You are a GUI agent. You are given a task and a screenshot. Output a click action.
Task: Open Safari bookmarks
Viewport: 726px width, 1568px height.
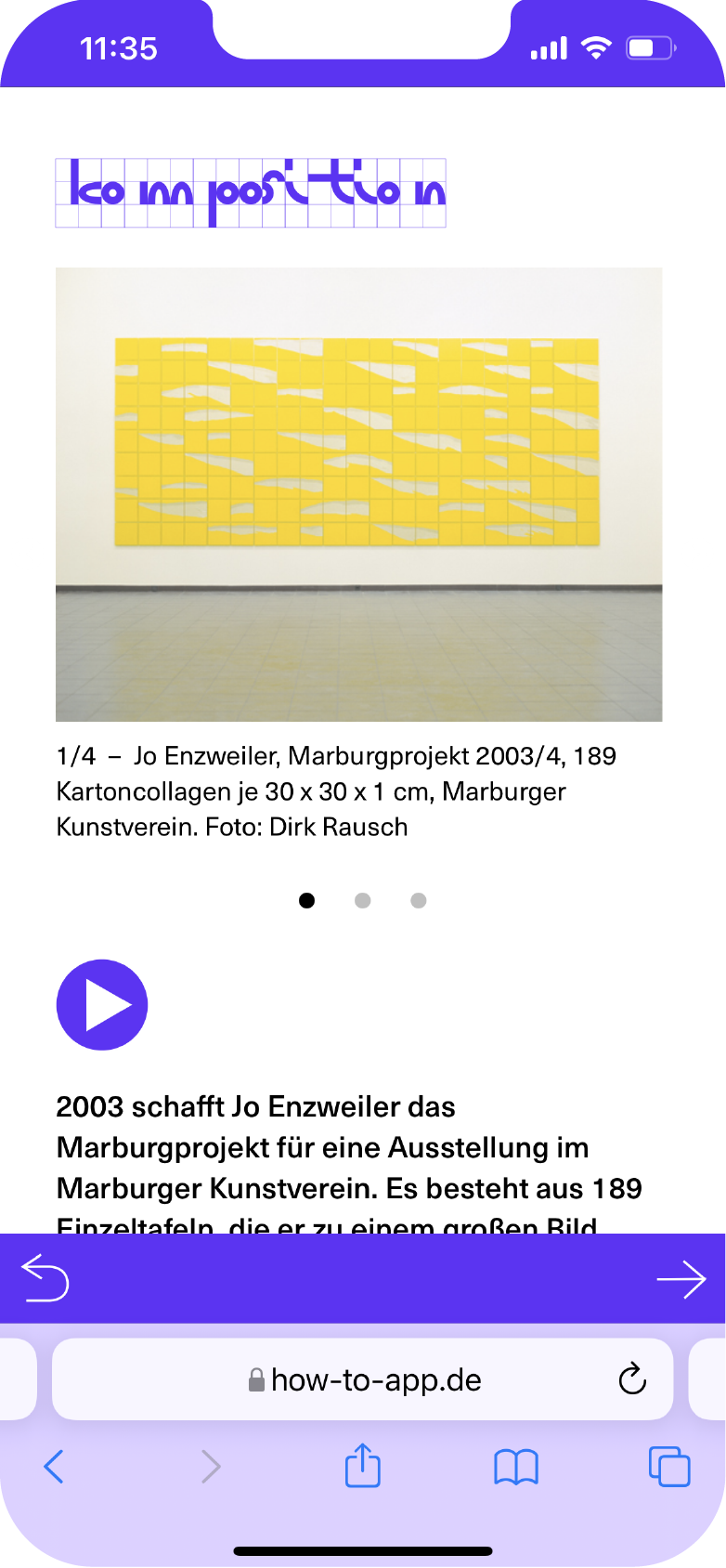[516, 1467]
